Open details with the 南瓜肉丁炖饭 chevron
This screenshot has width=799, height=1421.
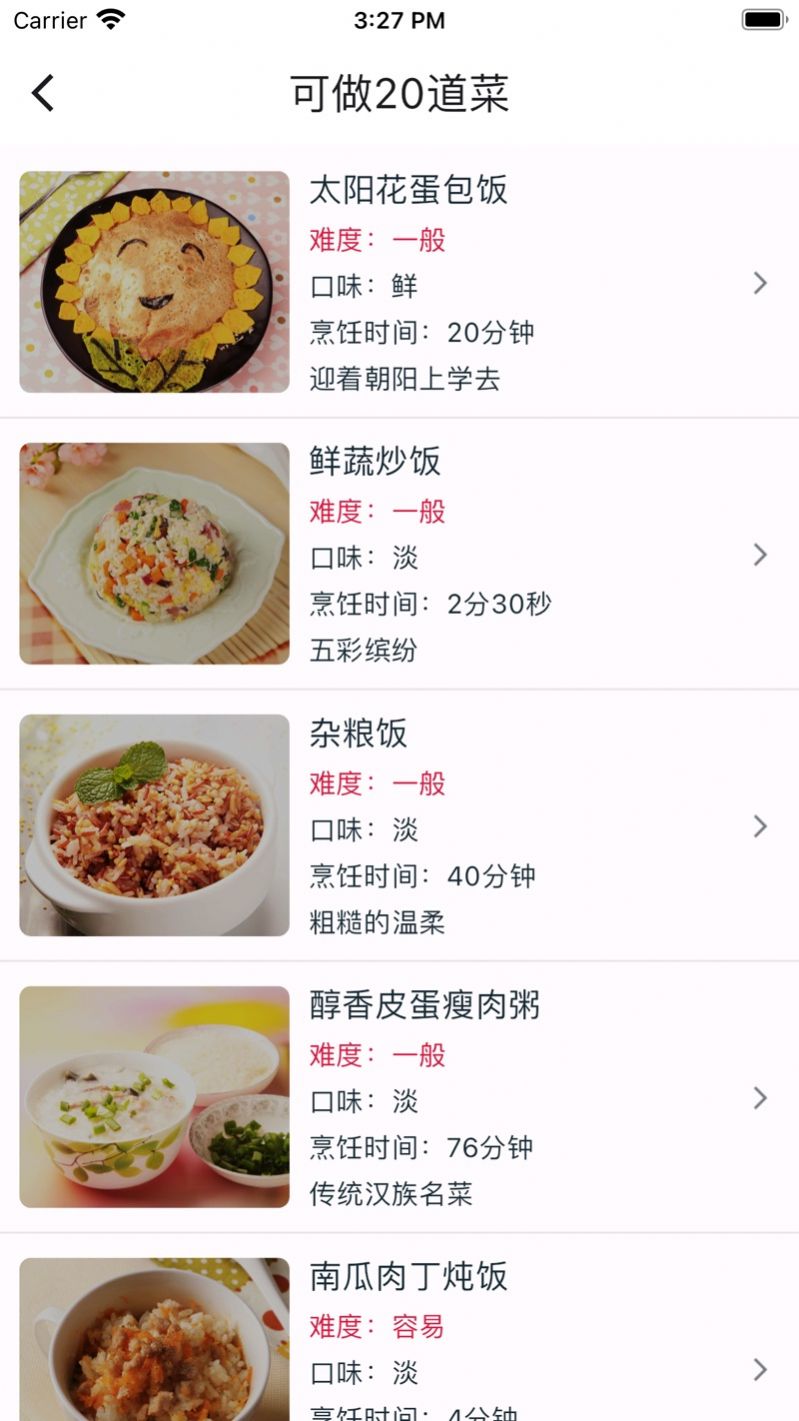click(x=759, y=1370)
